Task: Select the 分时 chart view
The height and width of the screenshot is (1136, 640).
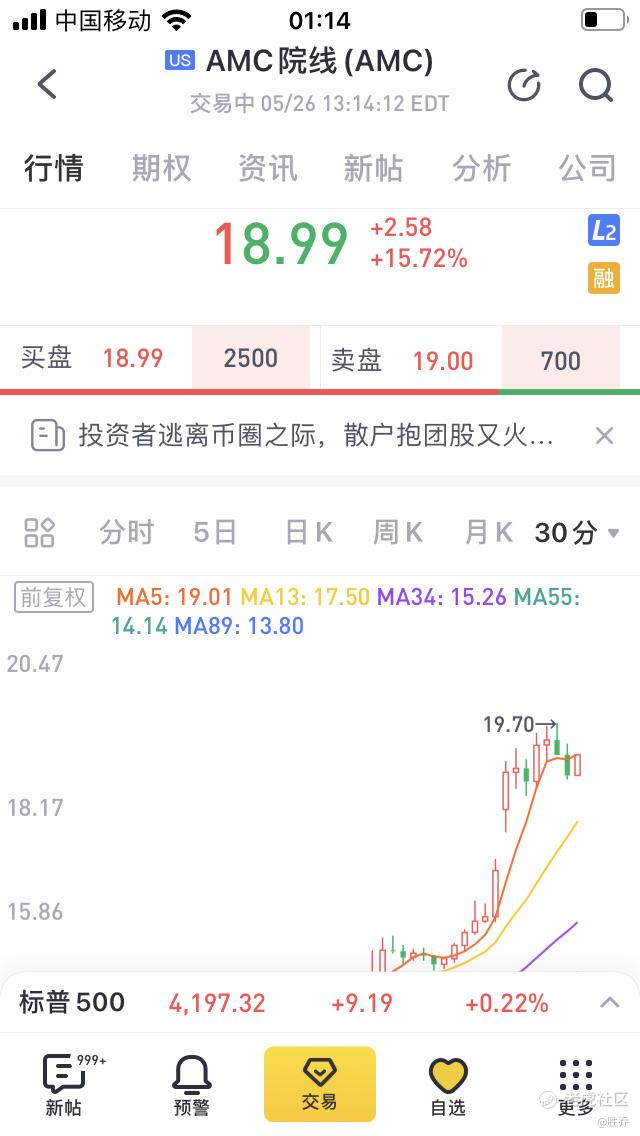Action: coord(126,532)
